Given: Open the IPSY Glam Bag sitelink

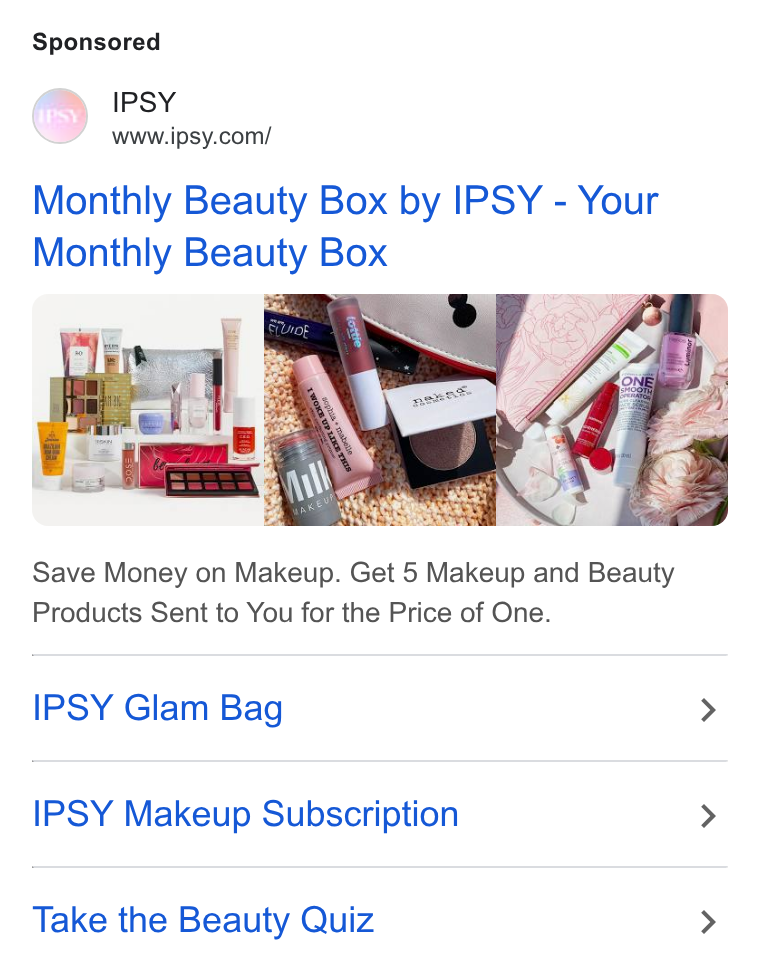Looking at the screenshot, I should point(379,709).
